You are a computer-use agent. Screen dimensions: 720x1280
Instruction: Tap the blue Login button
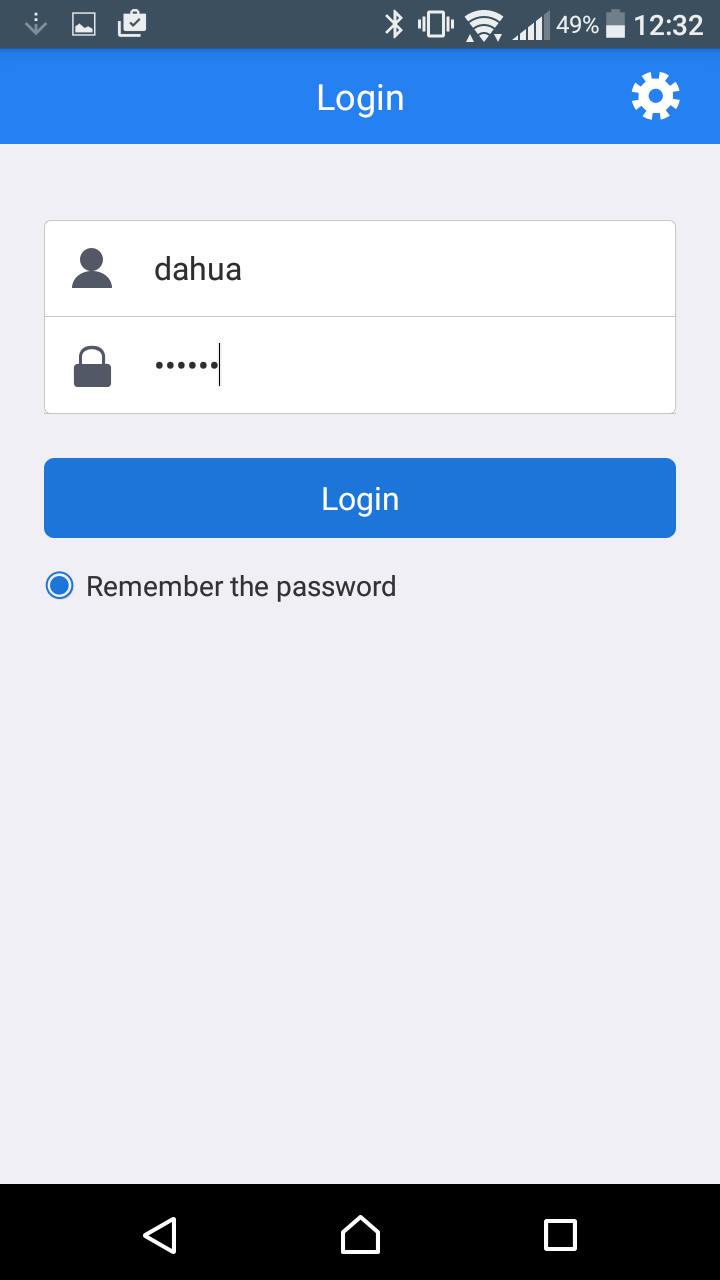[360, 498]
